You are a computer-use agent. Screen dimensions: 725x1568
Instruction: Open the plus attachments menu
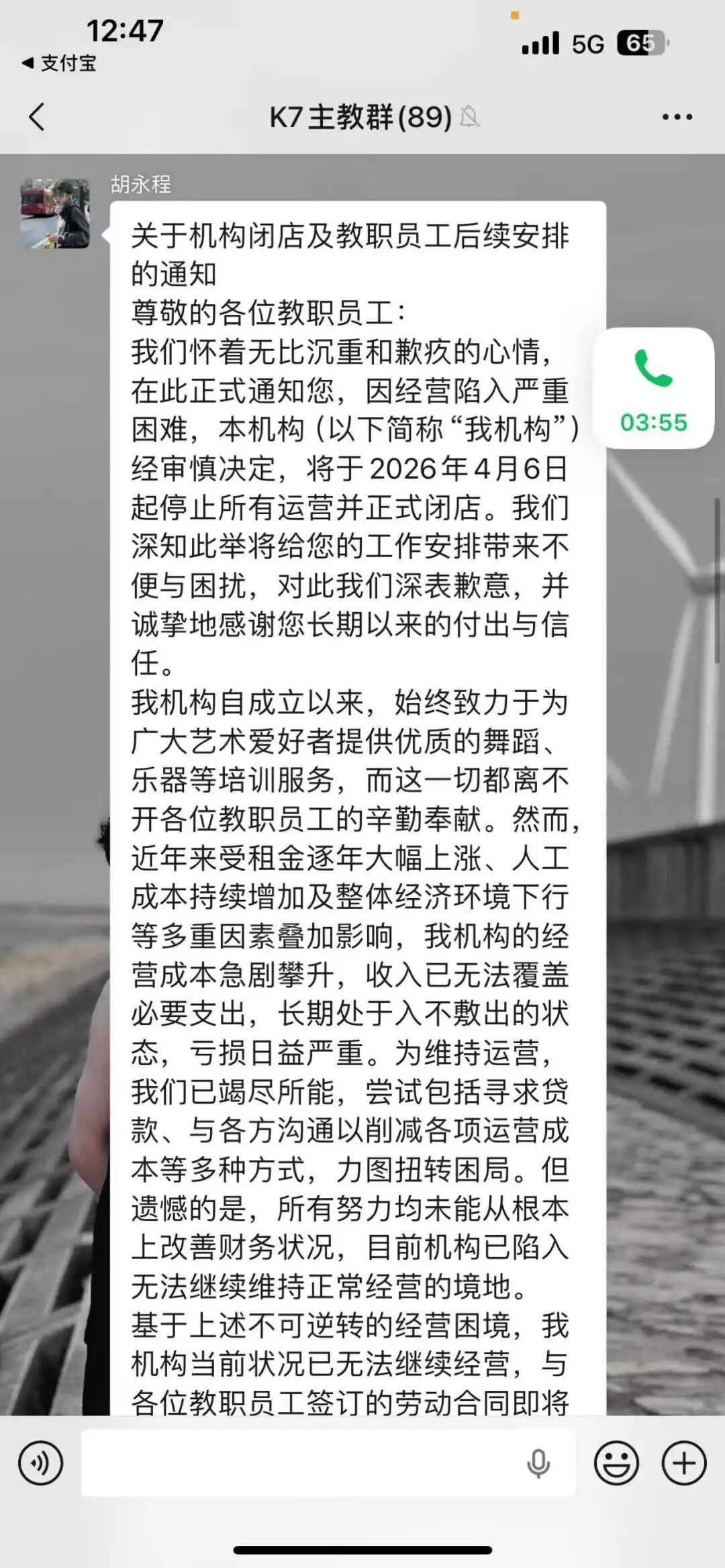pos(683,1463)
